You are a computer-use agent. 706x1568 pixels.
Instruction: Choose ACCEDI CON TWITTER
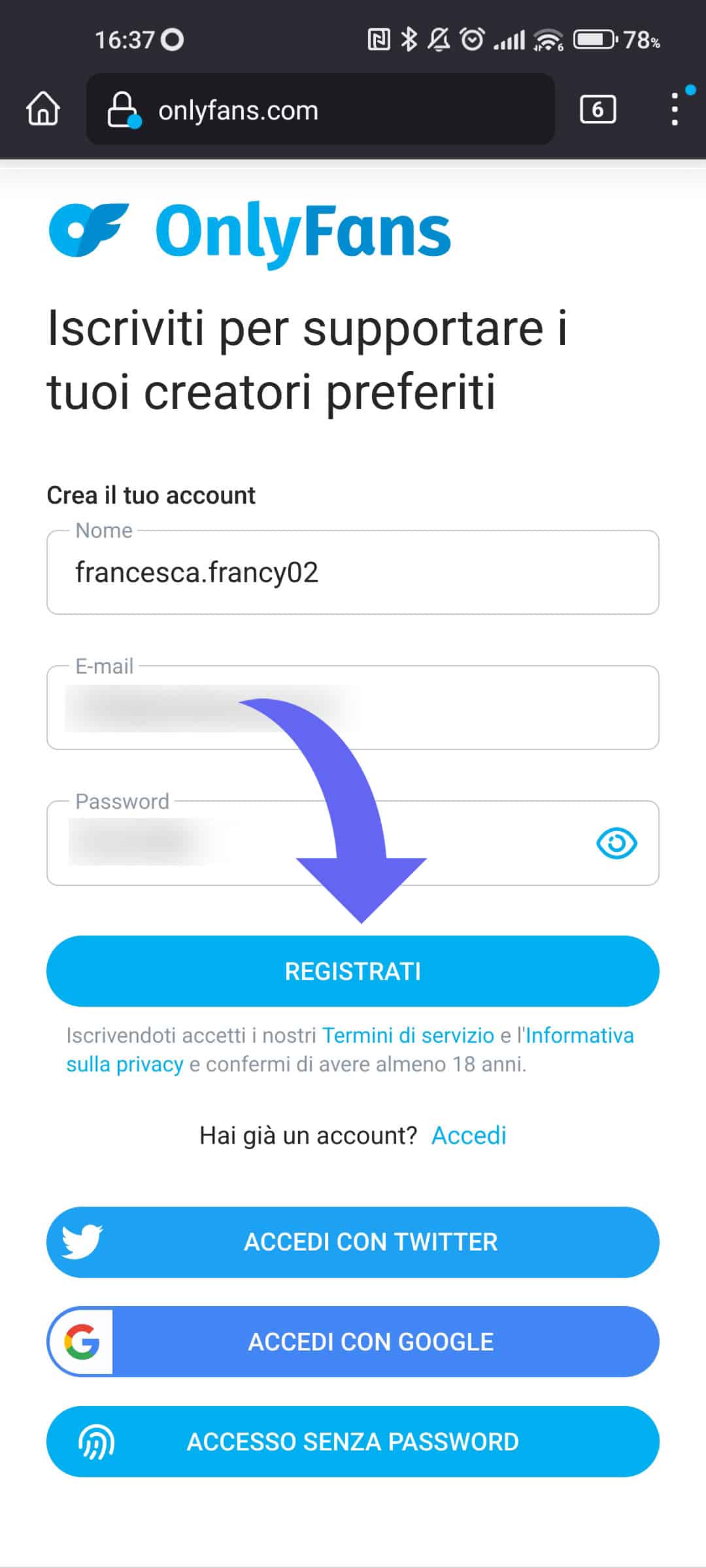point(353,1242)
